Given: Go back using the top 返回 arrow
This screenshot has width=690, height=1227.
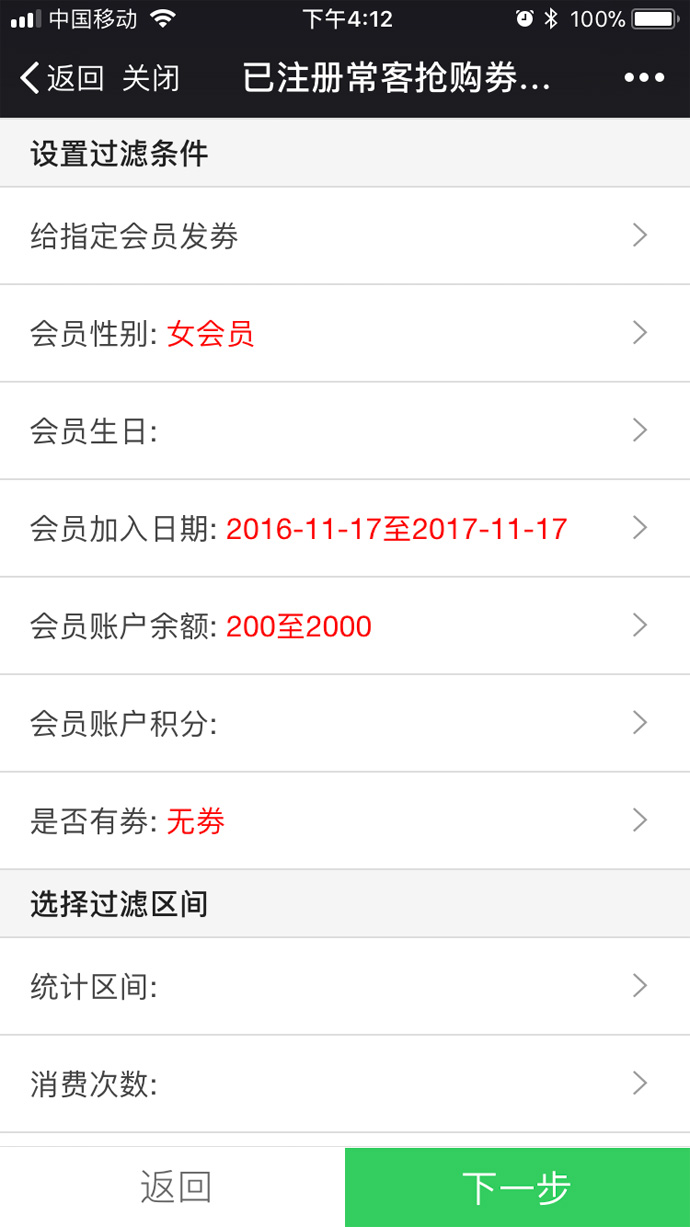Looking at the screenshot, I should 62,79.
